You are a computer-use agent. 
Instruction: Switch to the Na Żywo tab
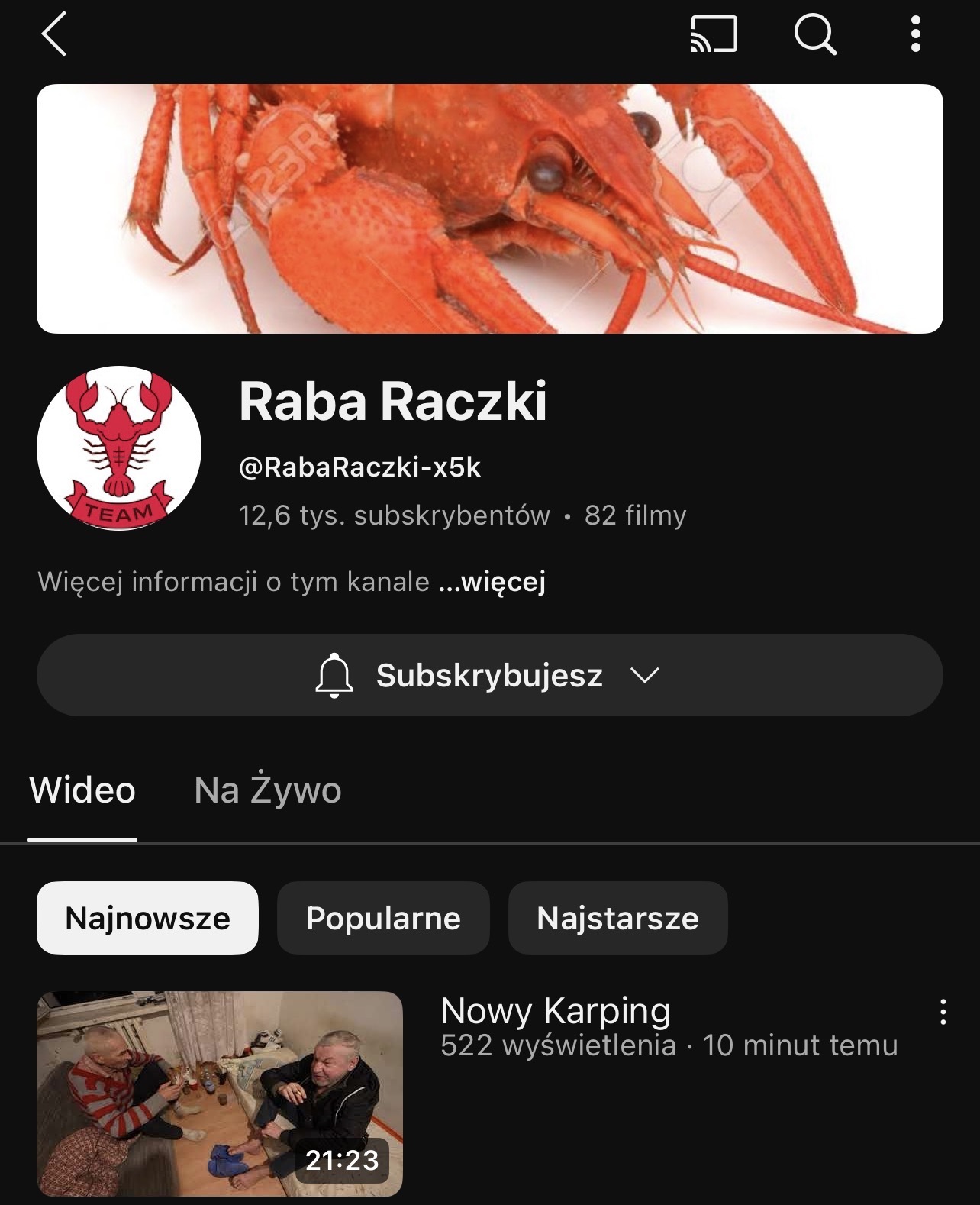point(267,790)
